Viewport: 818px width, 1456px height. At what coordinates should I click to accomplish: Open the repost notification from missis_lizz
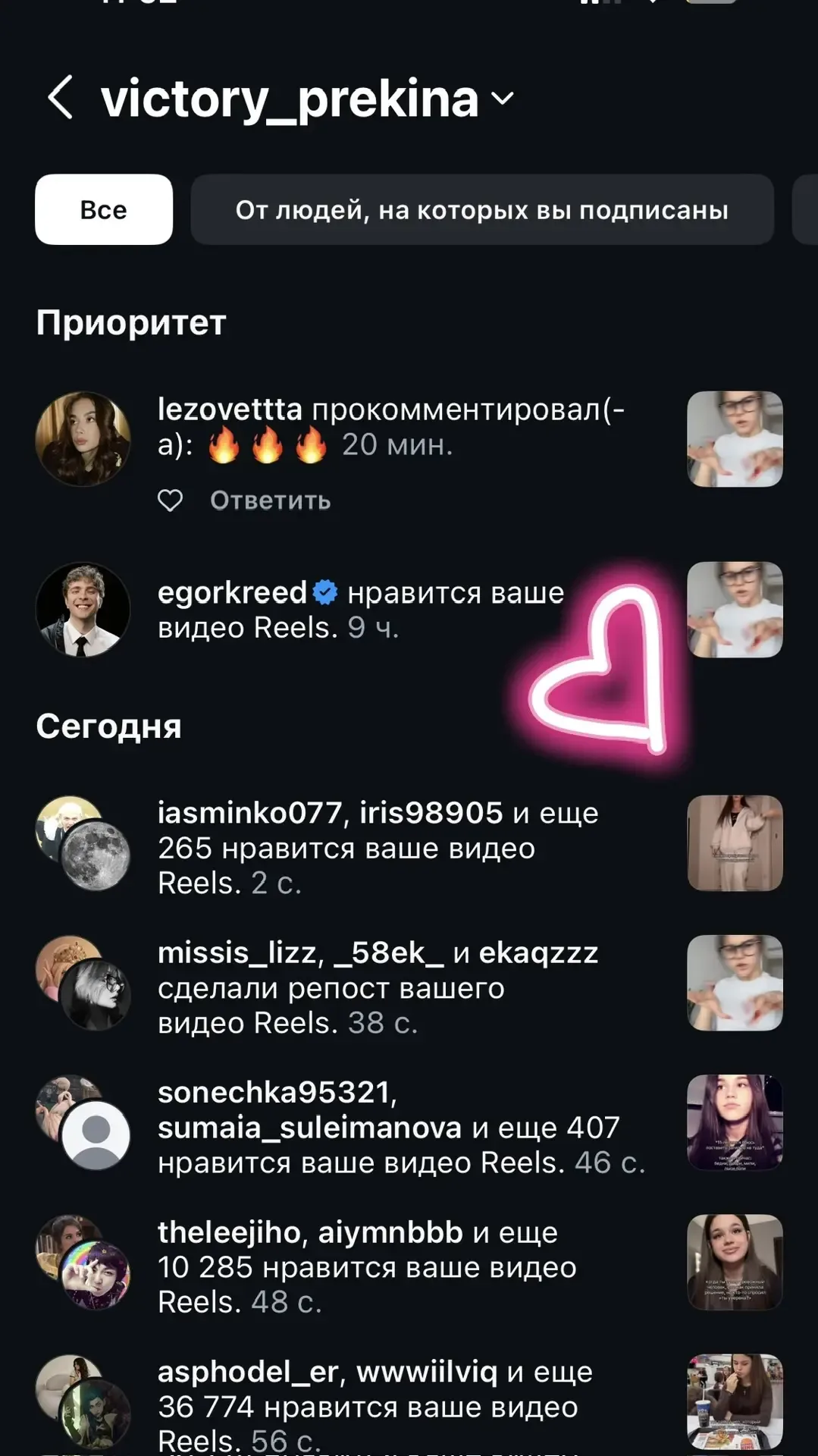pos(378,987)
